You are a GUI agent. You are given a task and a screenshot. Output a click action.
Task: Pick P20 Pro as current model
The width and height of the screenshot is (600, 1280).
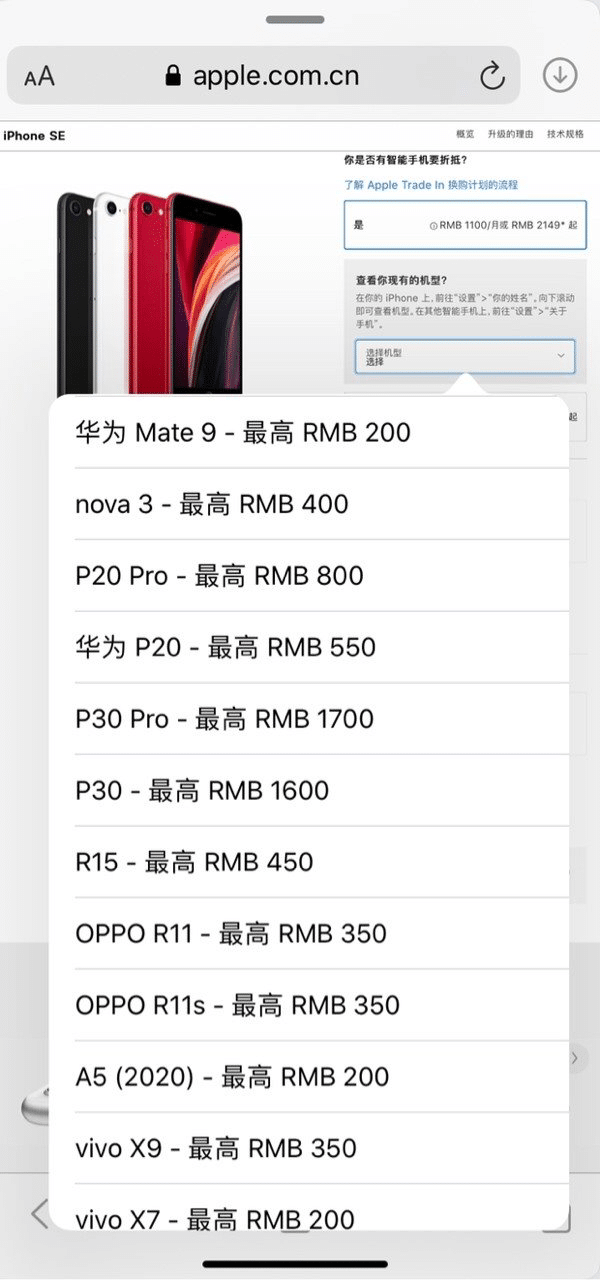219,576
